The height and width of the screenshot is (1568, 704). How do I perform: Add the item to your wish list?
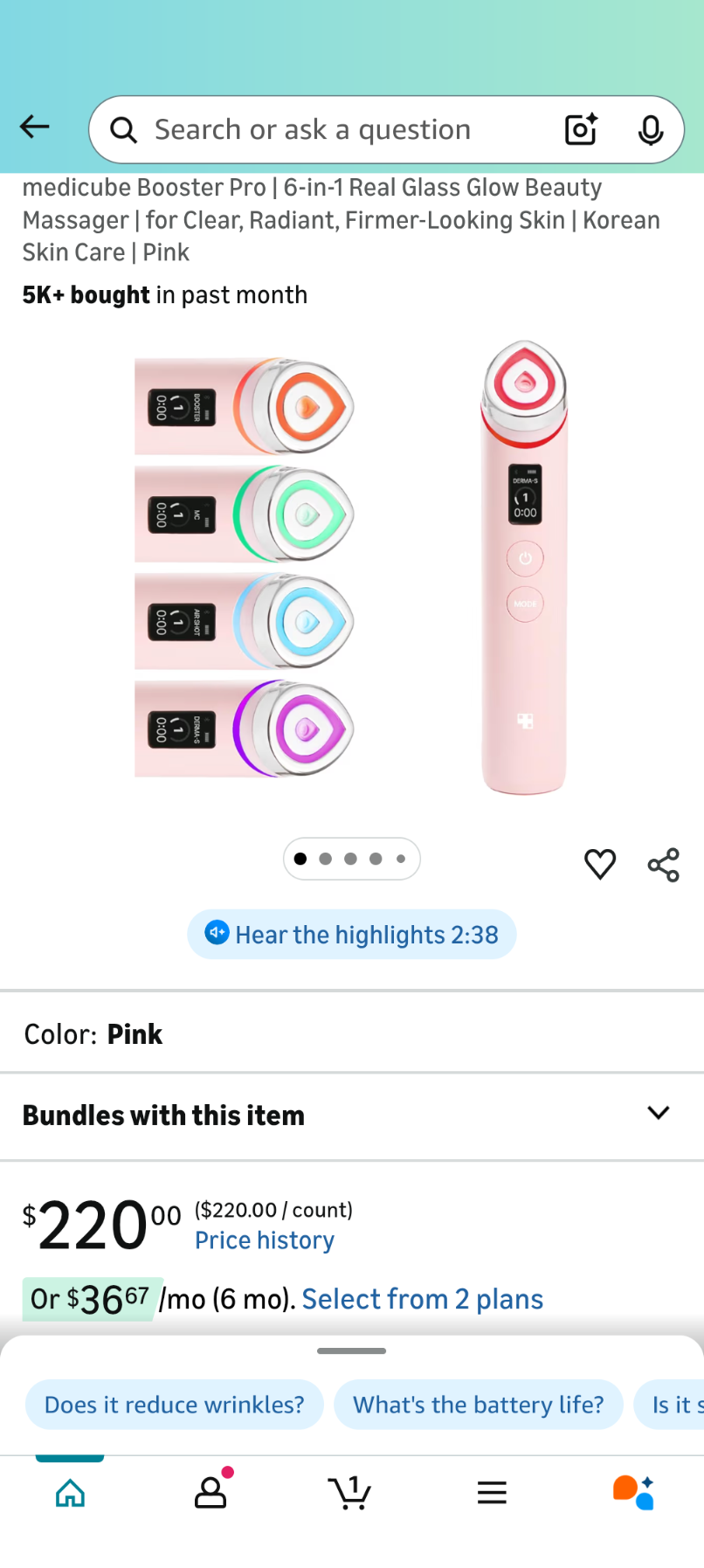point(600,864)
